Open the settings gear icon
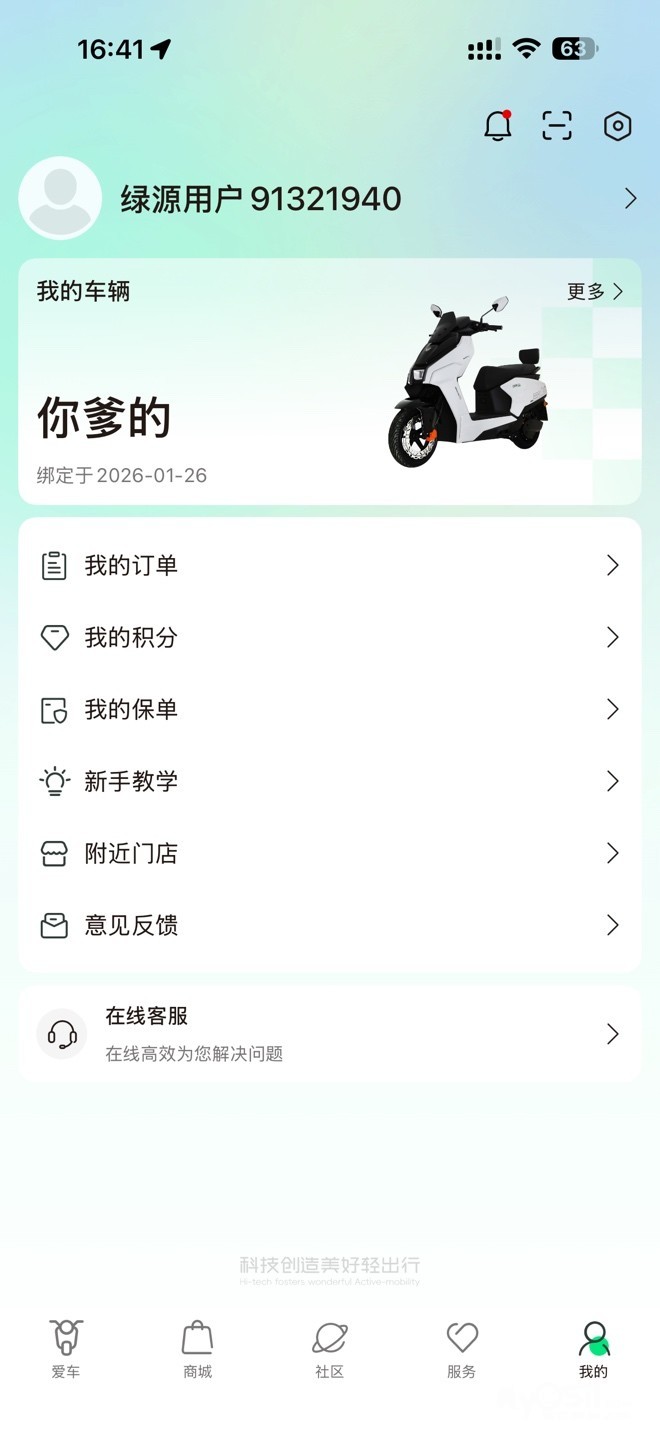 (618, 126)
